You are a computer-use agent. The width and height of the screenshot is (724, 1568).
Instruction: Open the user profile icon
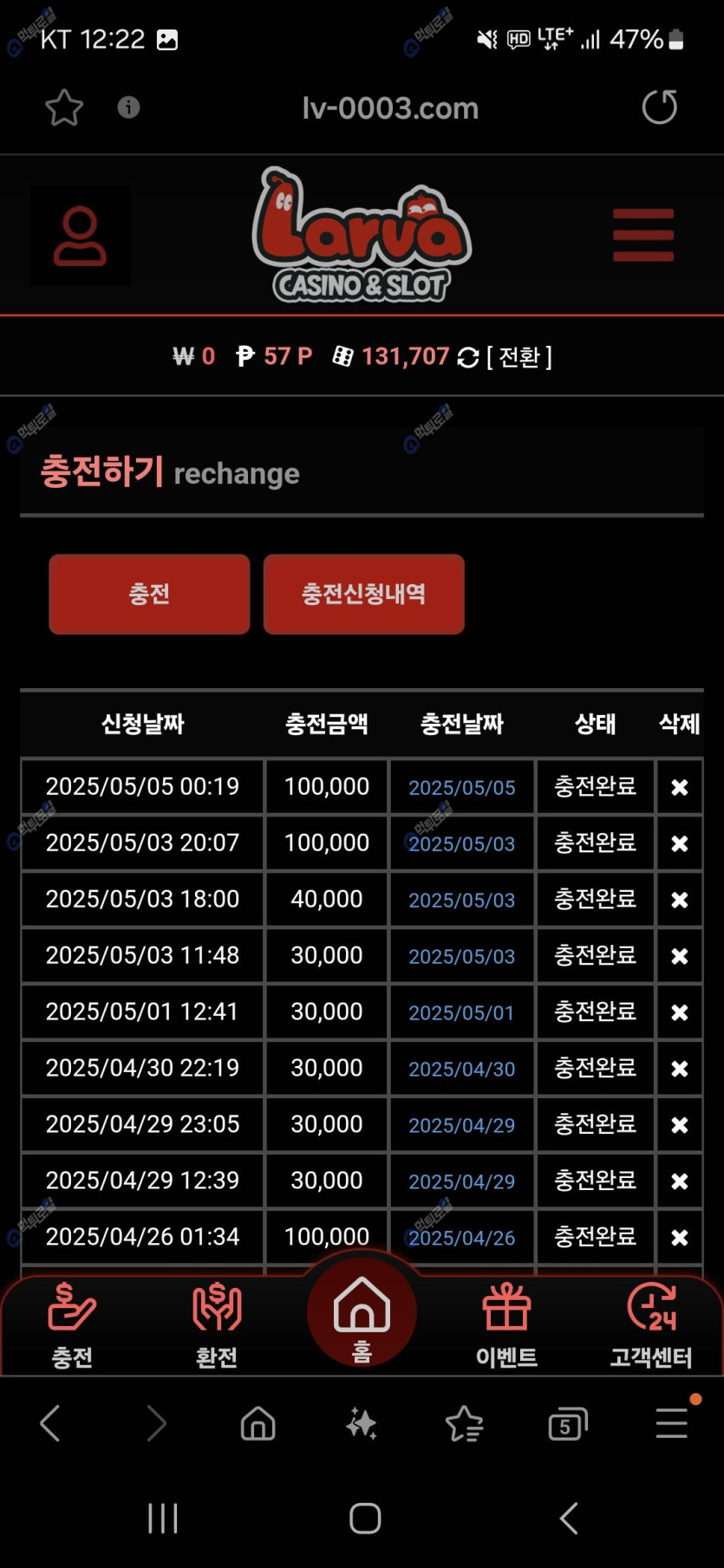(80, 236)
